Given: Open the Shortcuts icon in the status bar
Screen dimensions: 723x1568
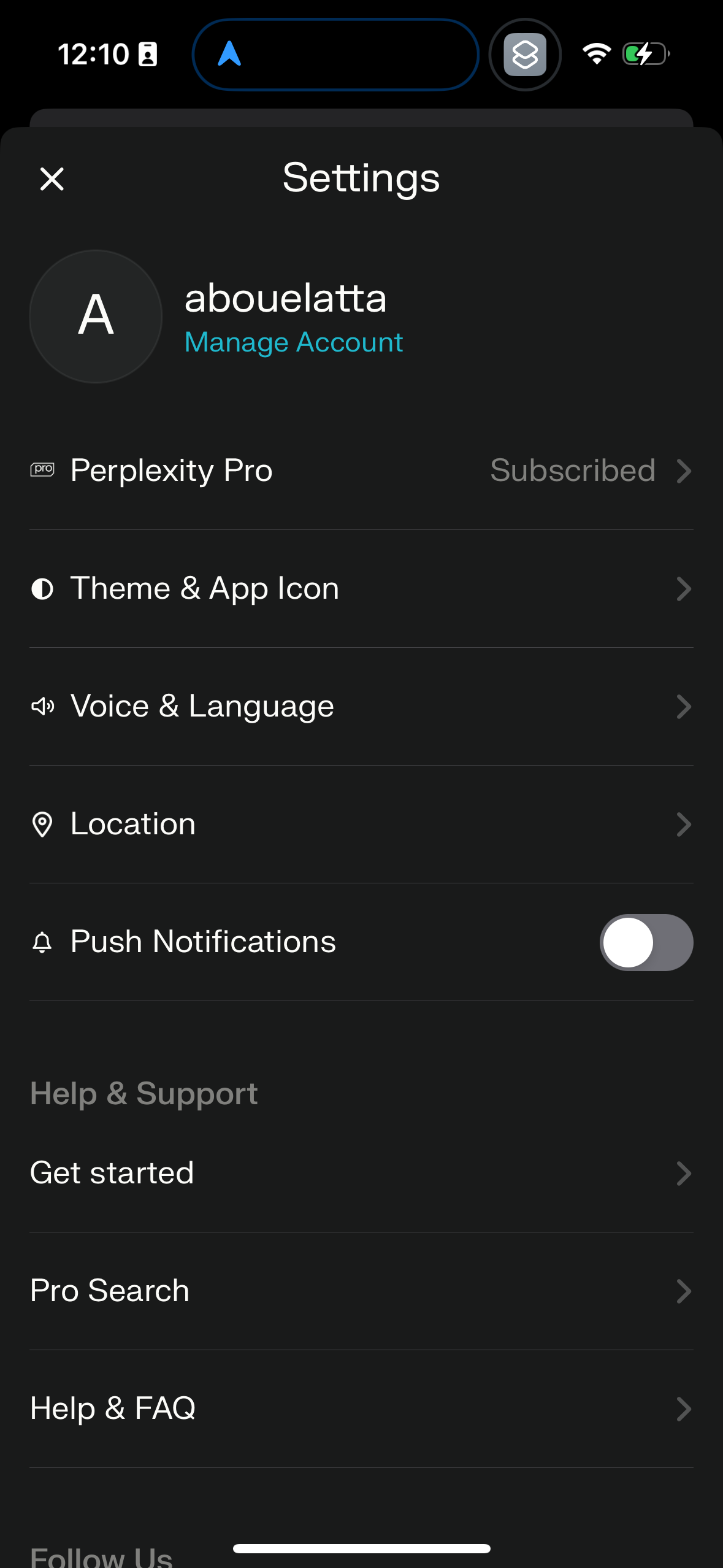Looking at the screenshot, I should (x=524, y=55).
